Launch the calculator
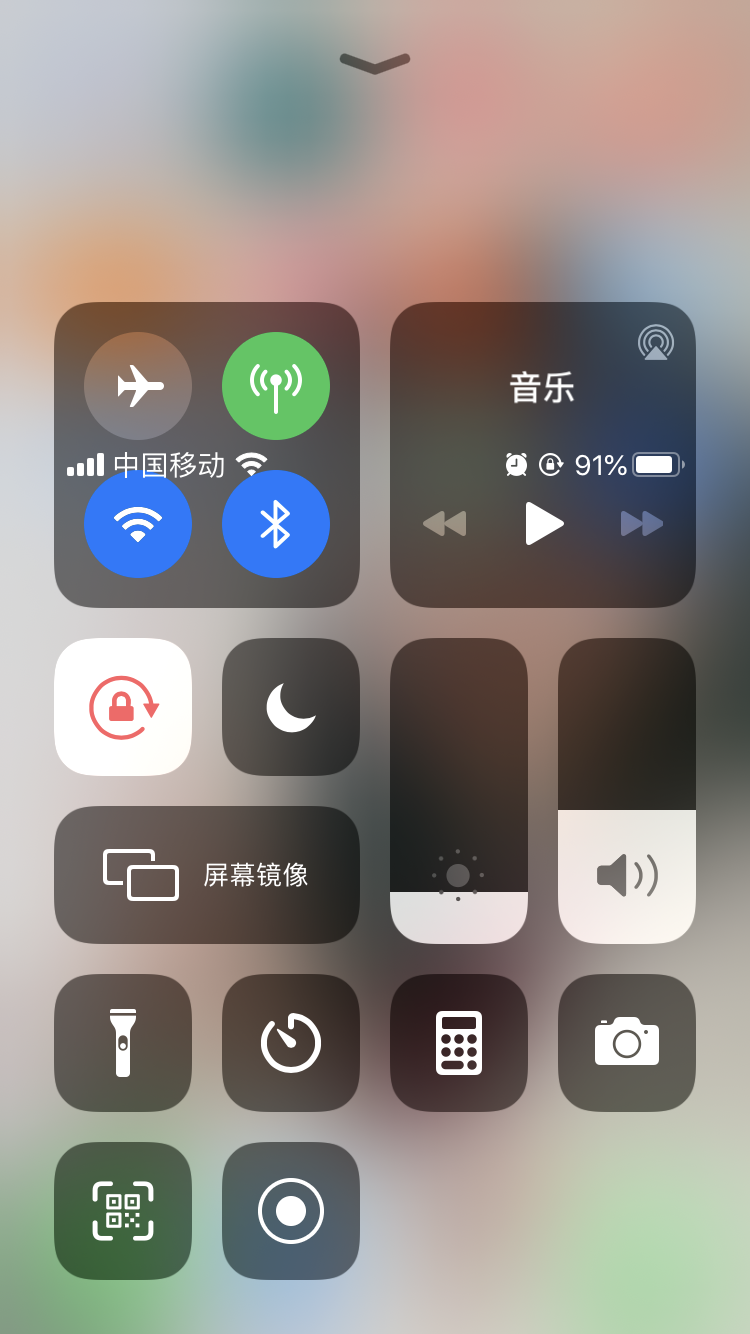750x1334 pixels. coord(459,1043)
